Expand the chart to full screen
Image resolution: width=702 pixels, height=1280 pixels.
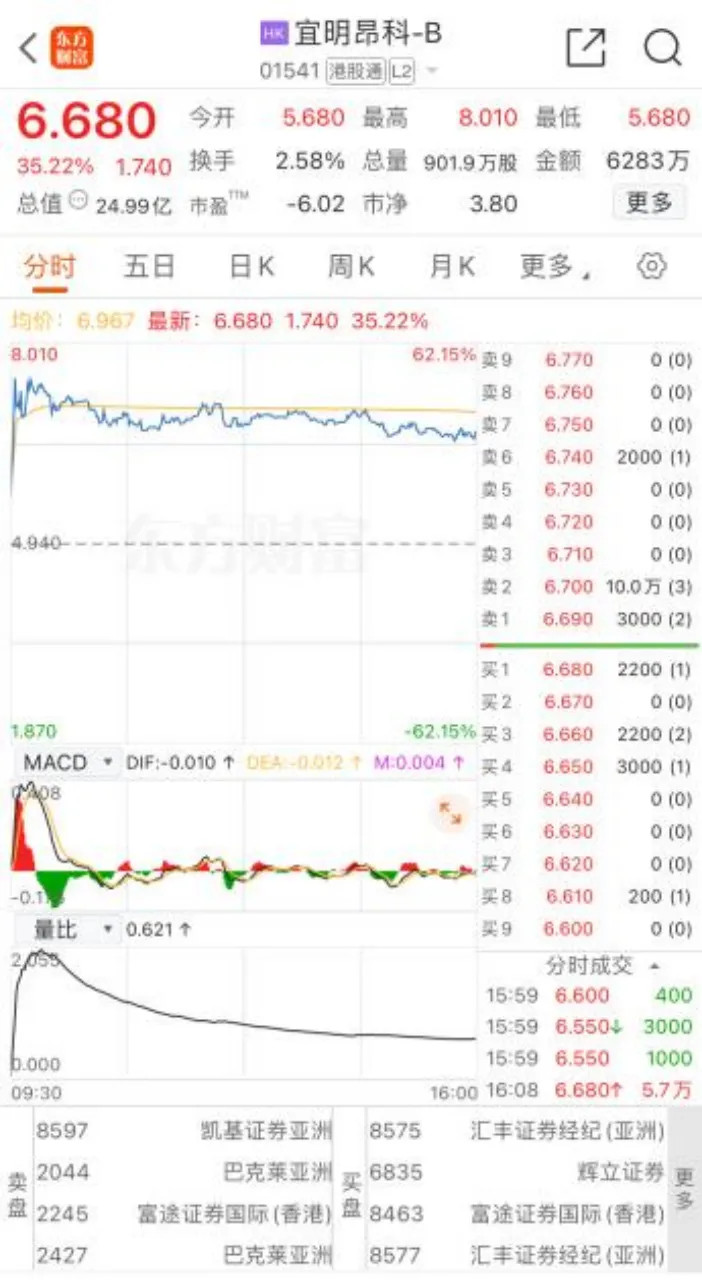click(x=450, y=814)
